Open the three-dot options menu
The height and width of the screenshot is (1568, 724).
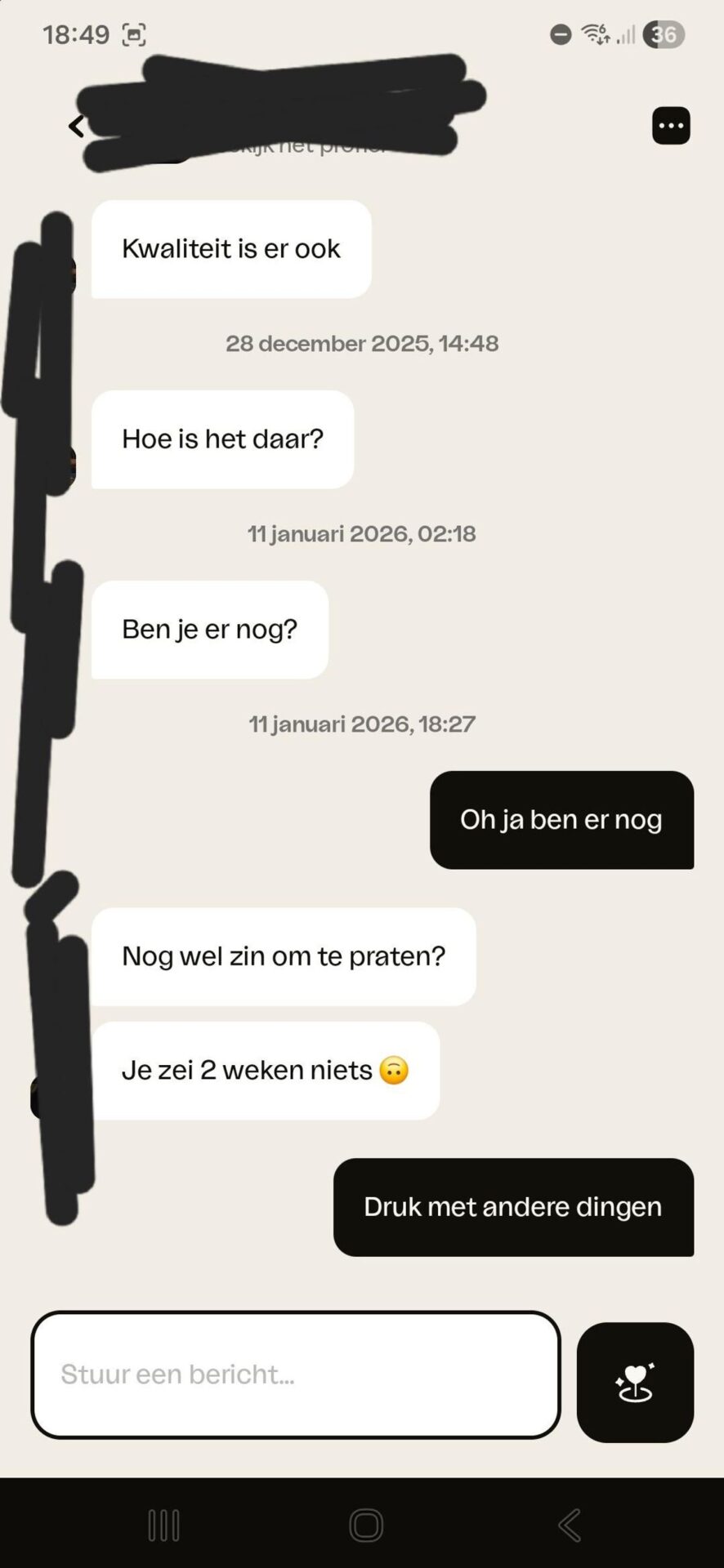[671, 126]
